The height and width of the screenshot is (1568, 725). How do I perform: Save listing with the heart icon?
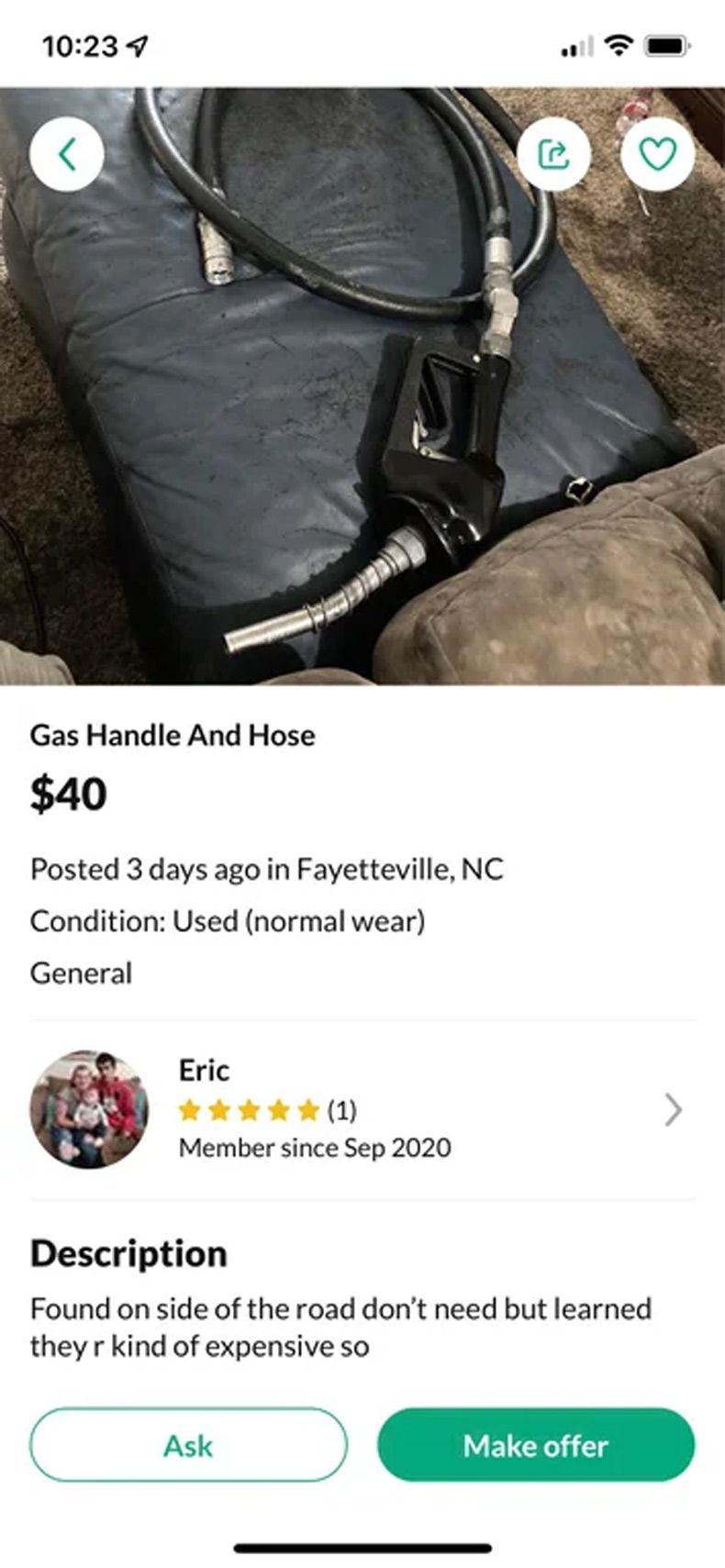coord(657,154)
